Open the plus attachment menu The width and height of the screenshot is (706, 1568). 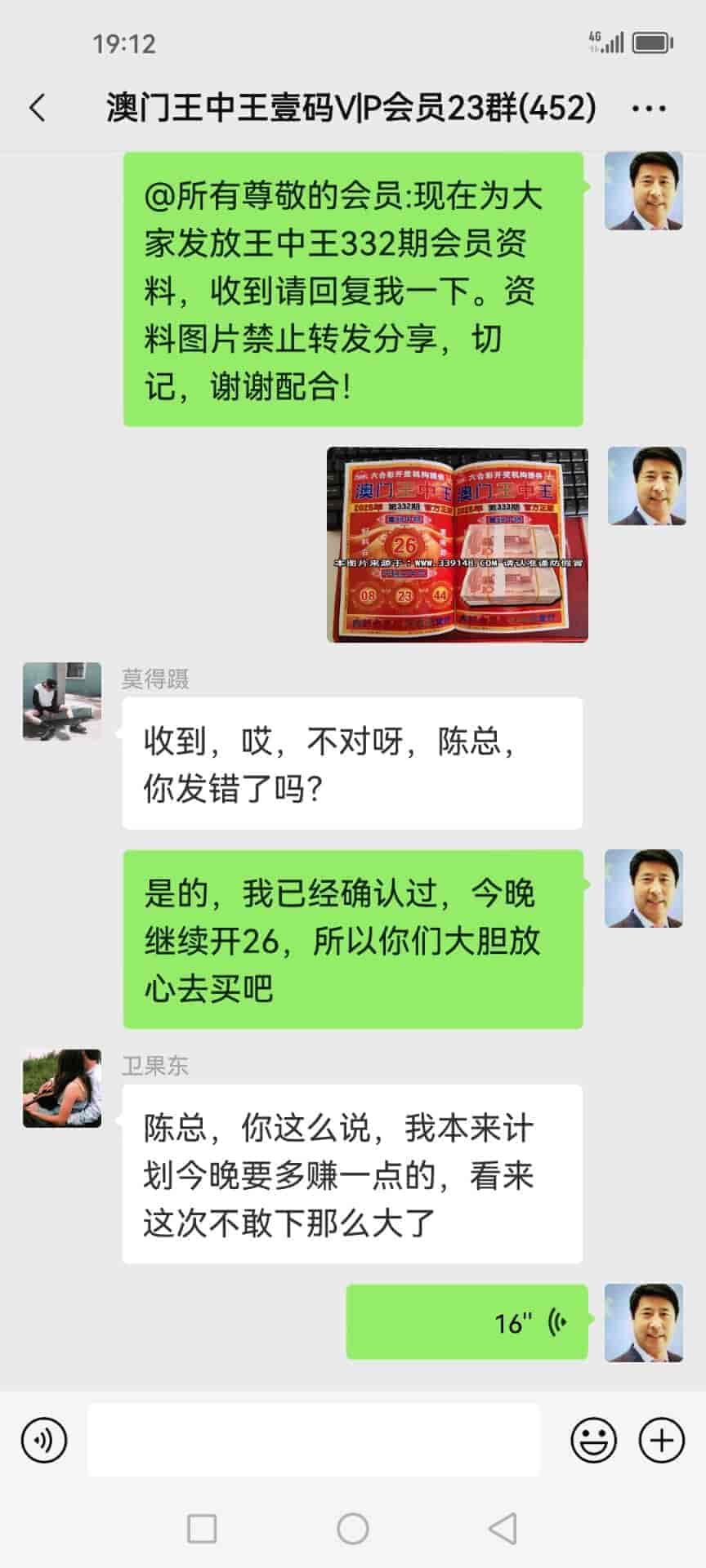tap(661, 1440)
